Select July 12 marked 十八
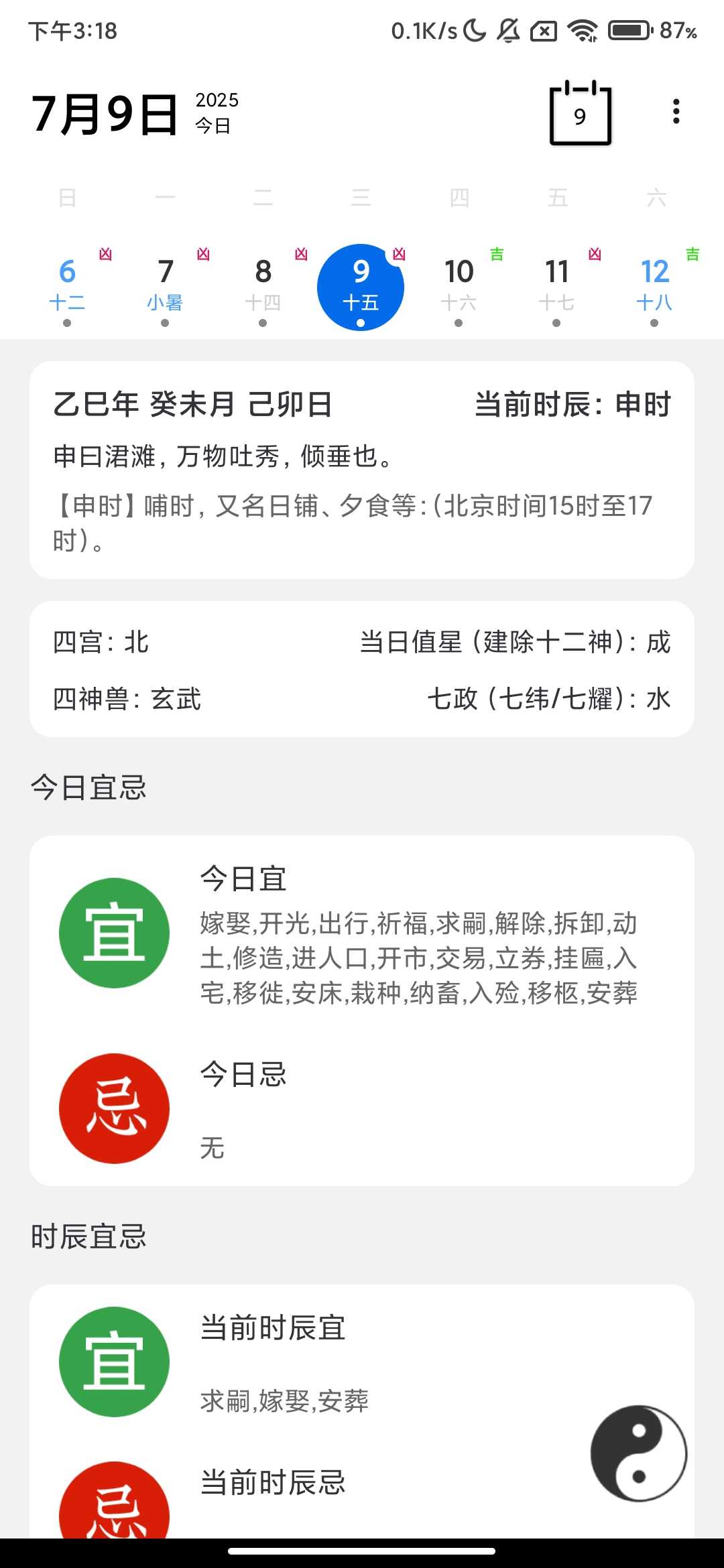 [655, 285]
